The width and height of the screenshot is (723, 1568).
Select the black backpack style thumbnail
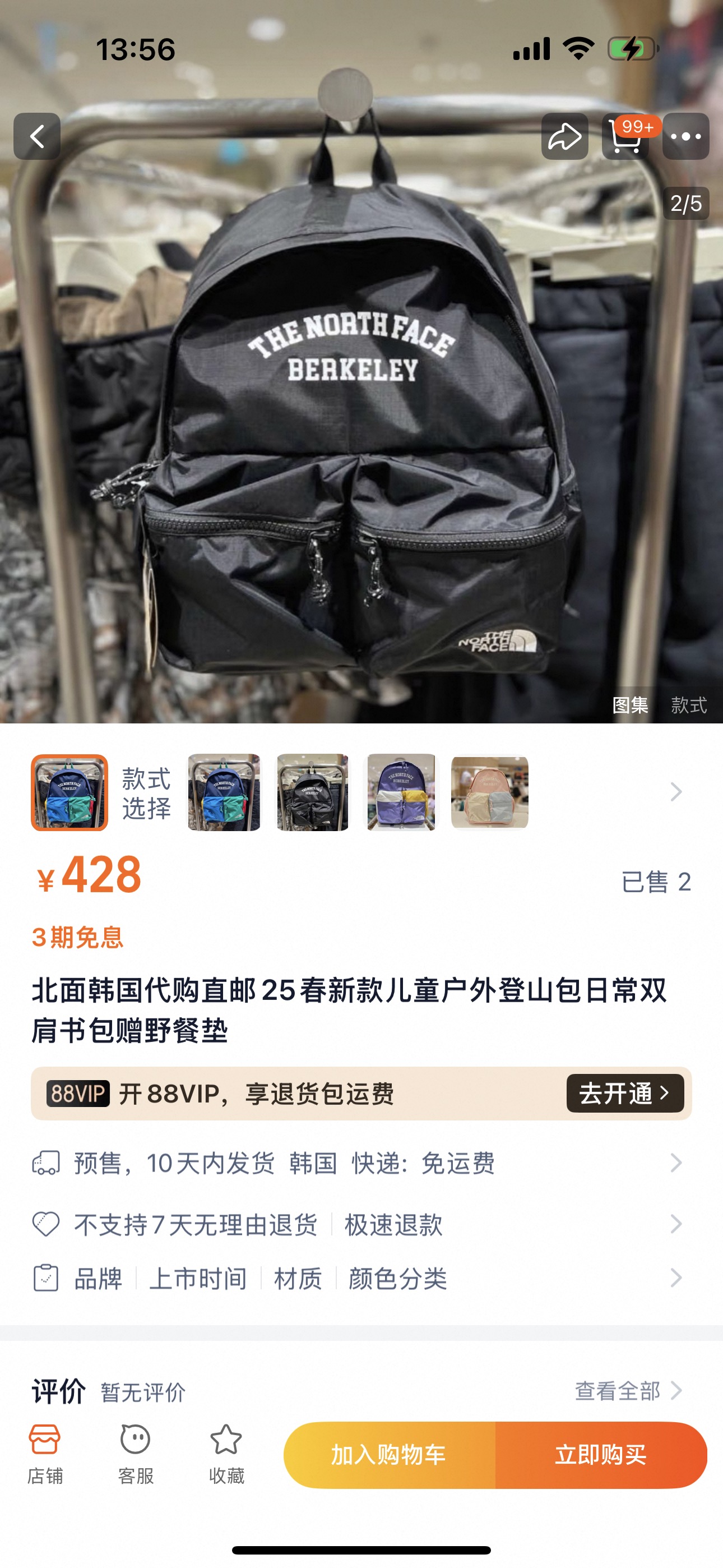313,792
